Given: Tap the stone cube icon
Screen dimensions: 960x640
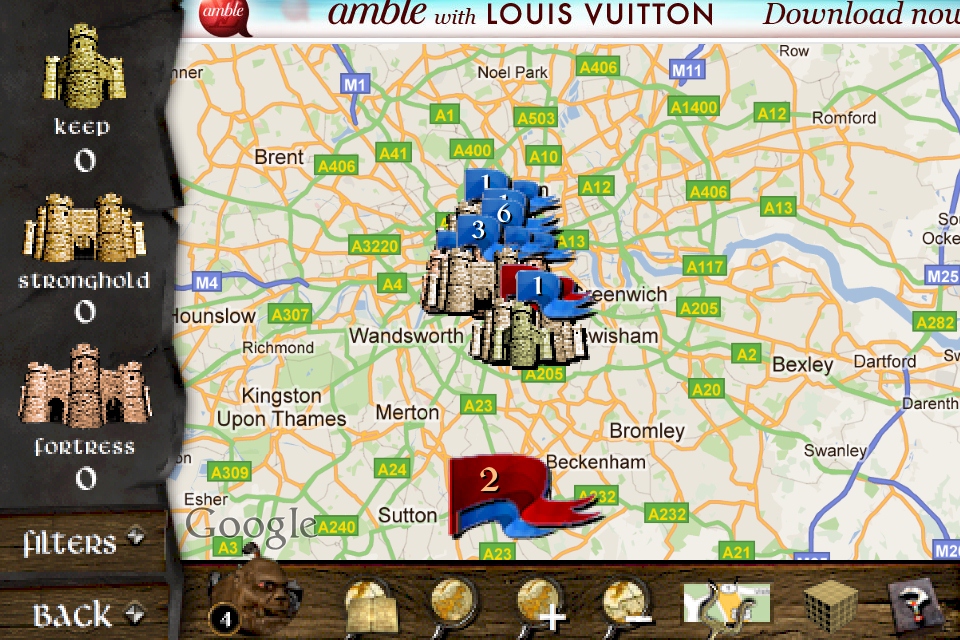Looking at the screenshot, I should pyautogui.click(x=832, y=605).
